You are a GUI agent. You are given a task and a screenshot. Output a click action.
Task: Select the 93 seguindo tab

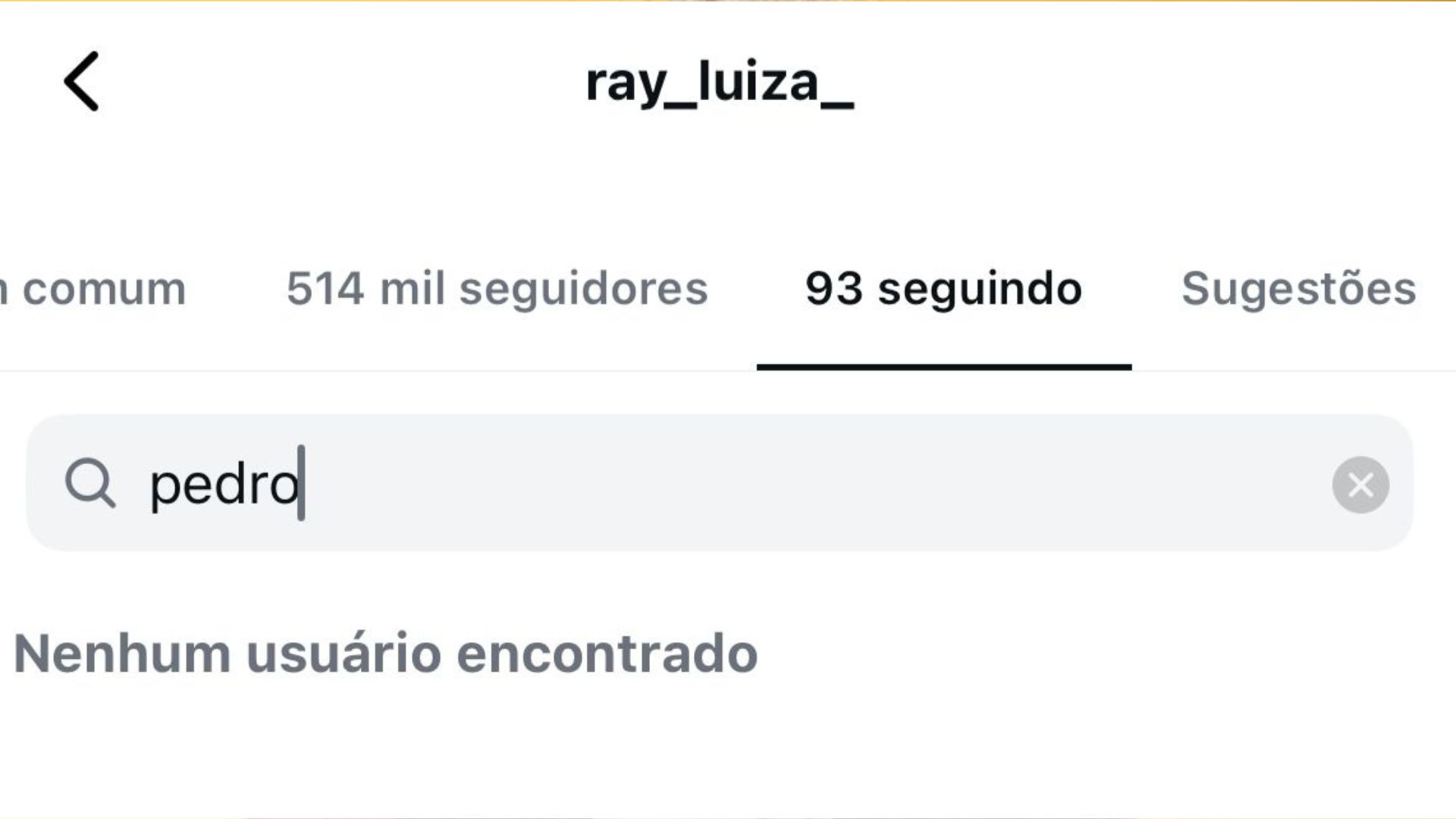pos(943,289)
